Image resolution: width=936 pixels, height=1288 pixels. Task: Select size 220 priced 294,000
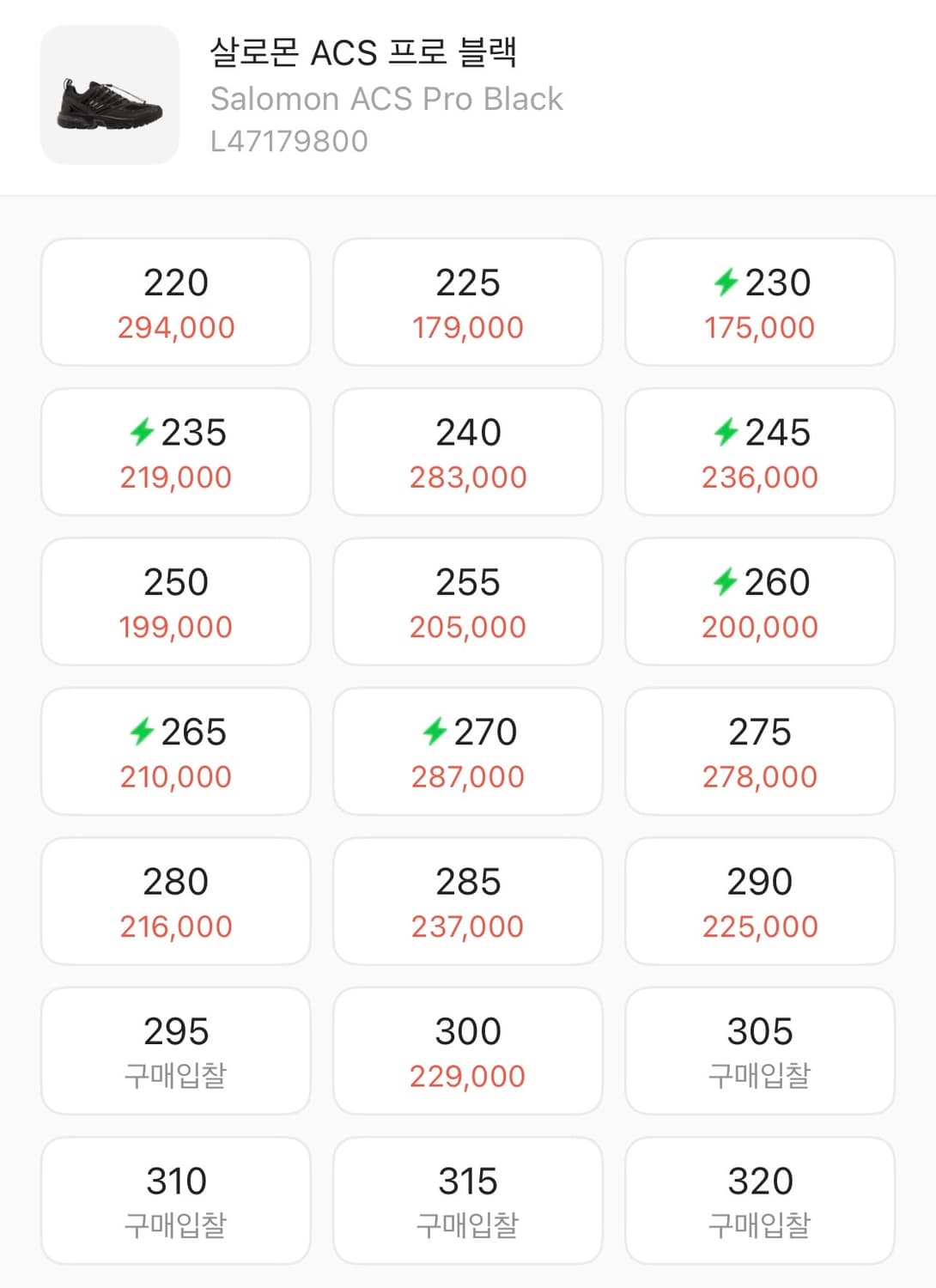coord(175,301)
